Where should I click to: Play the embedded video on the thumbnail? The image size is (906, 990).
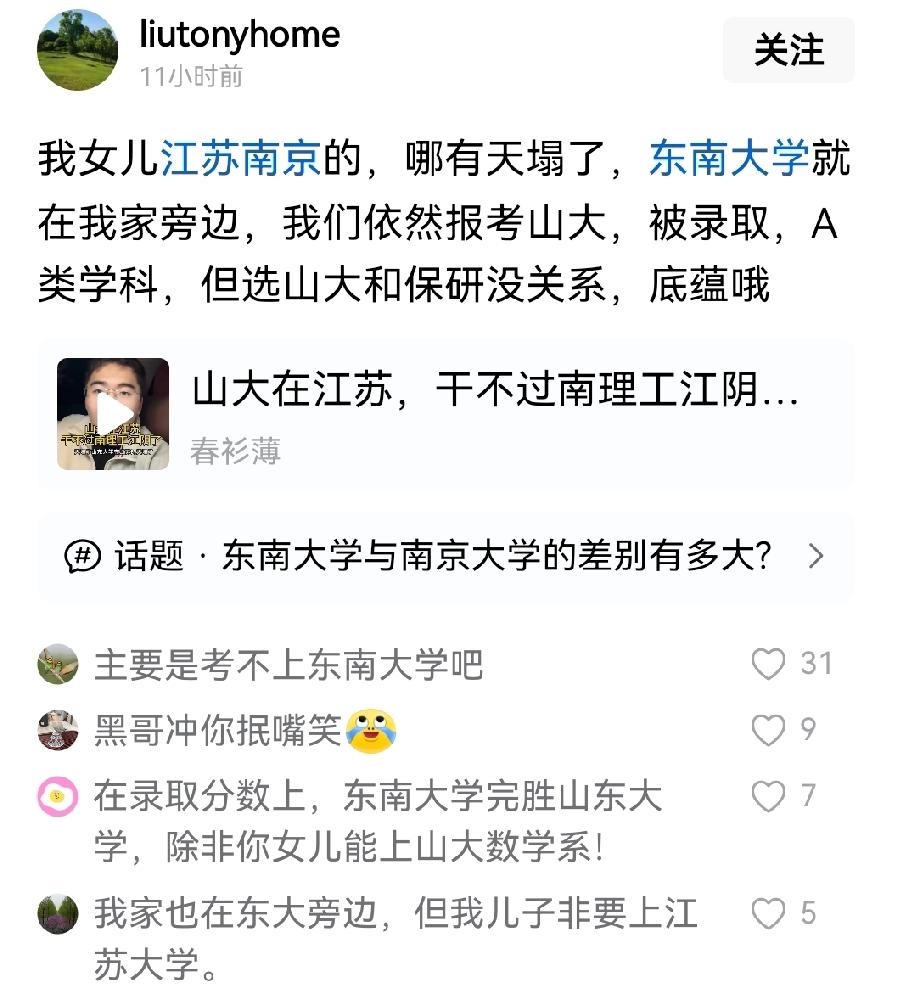[x=113, y=410]
